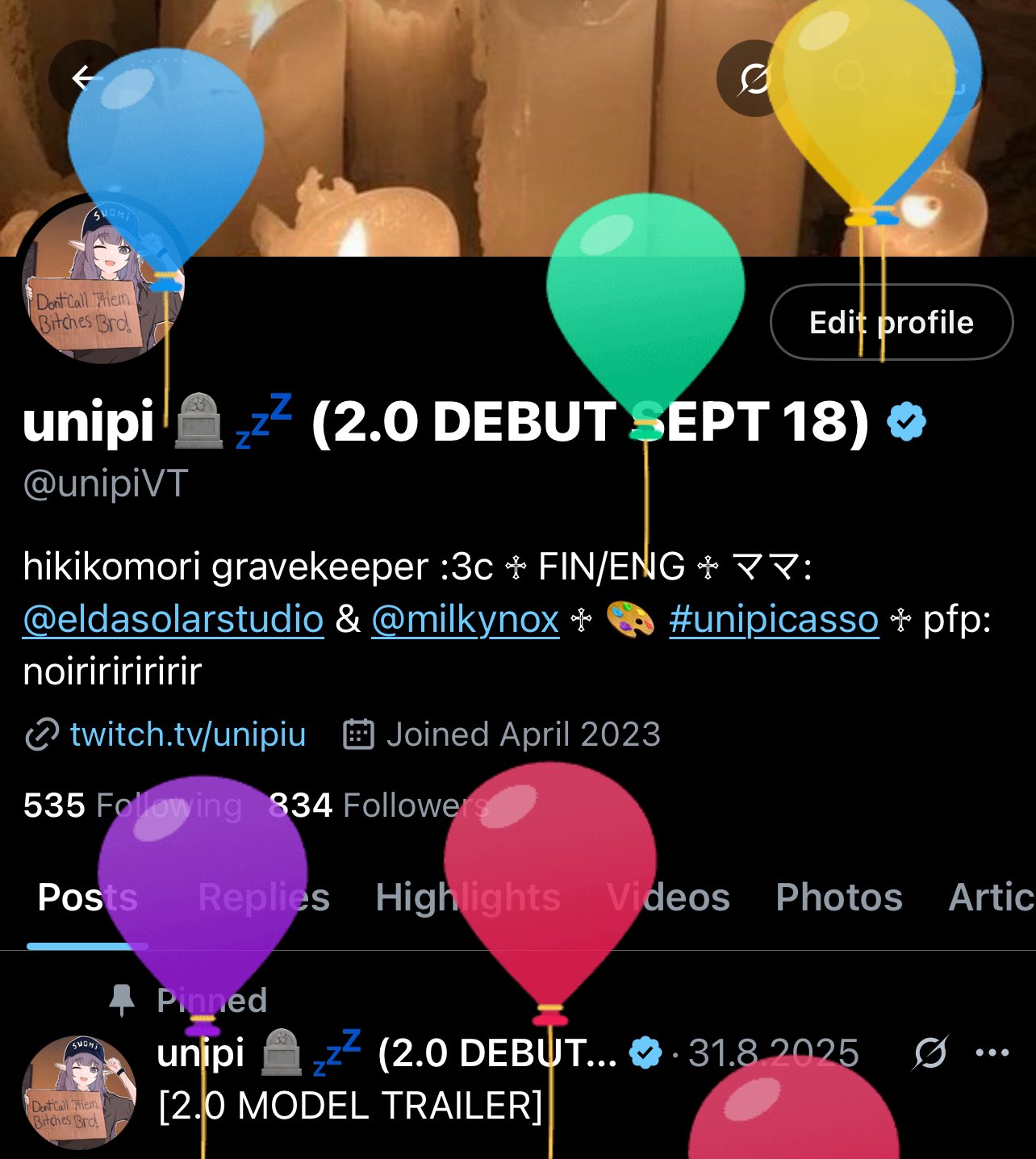
Task: Tap Grok icon on pinned post
Action: [x=929, y=1052]
